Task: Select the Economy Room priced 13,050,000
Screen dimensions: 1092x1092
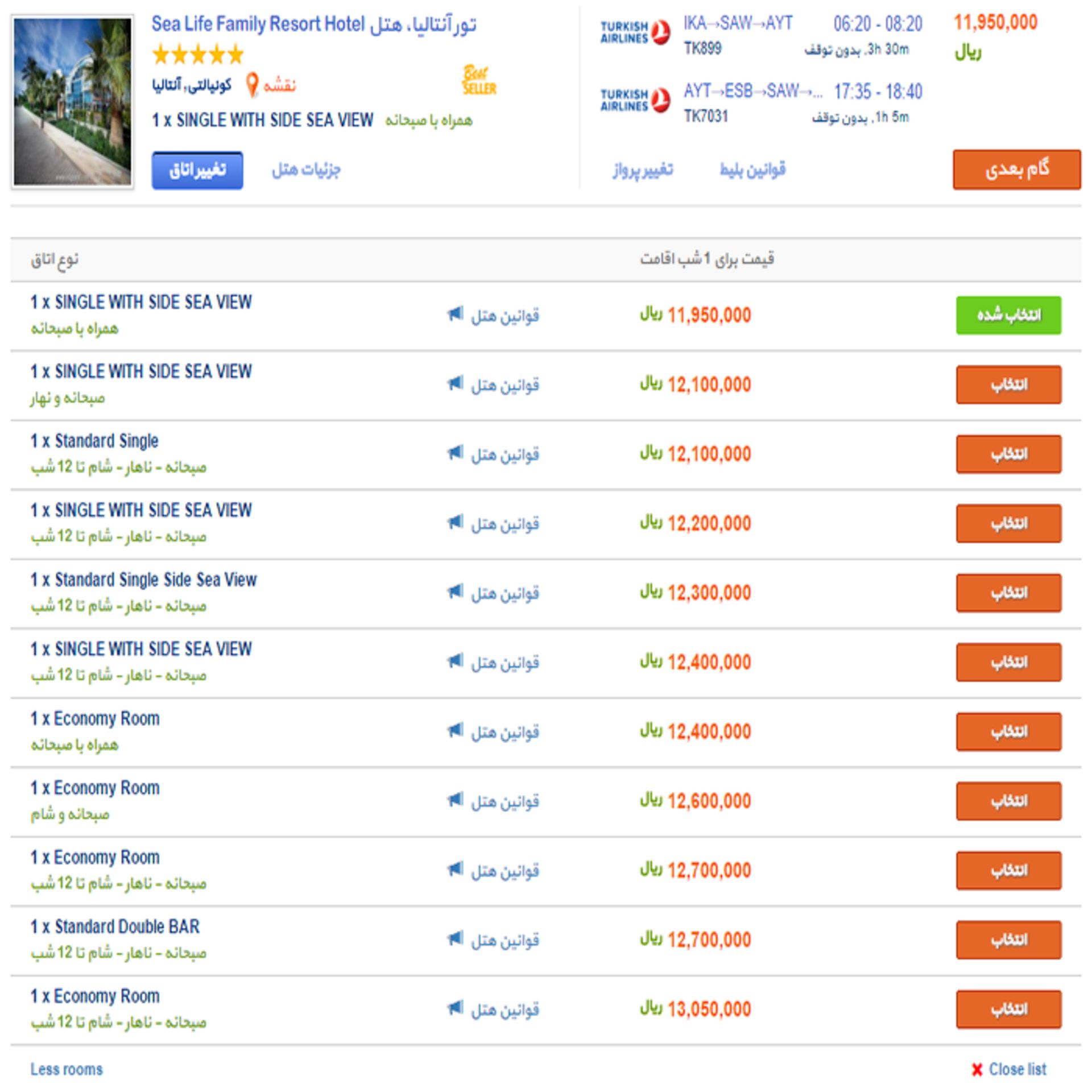Action: (1008, 1009)
